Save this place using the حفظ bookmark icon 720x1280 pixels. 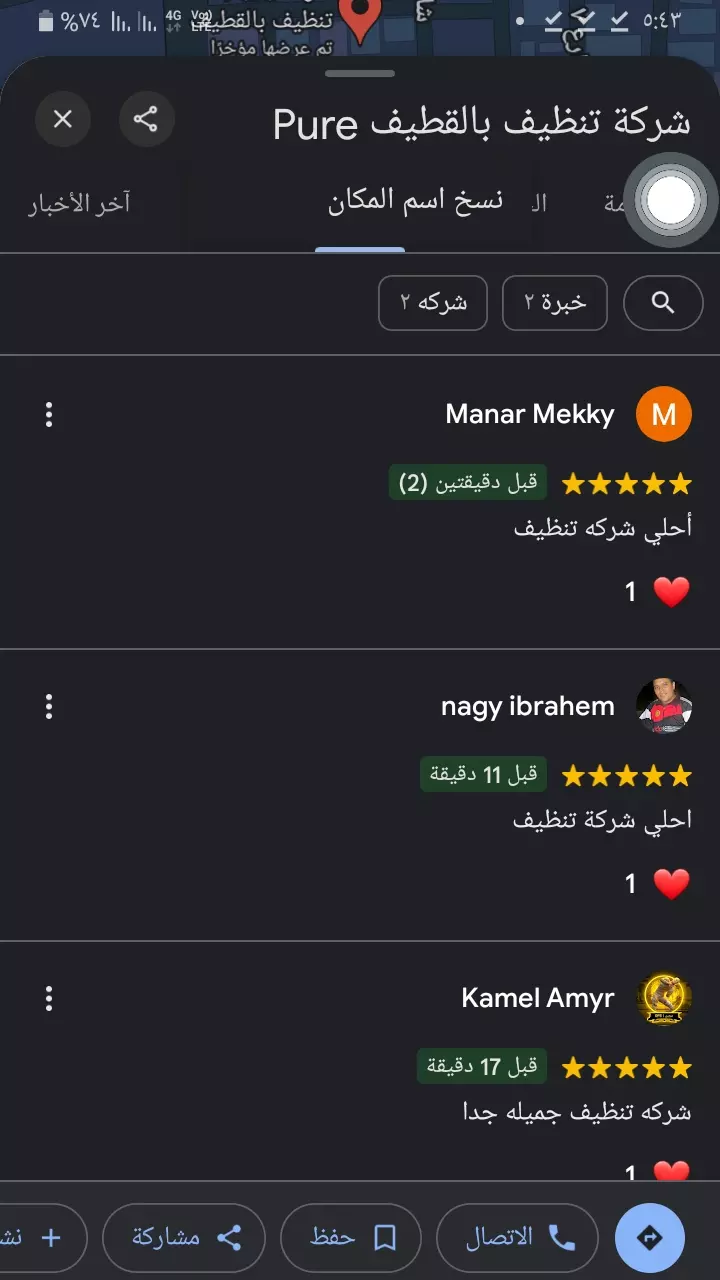pos(350,1238)
